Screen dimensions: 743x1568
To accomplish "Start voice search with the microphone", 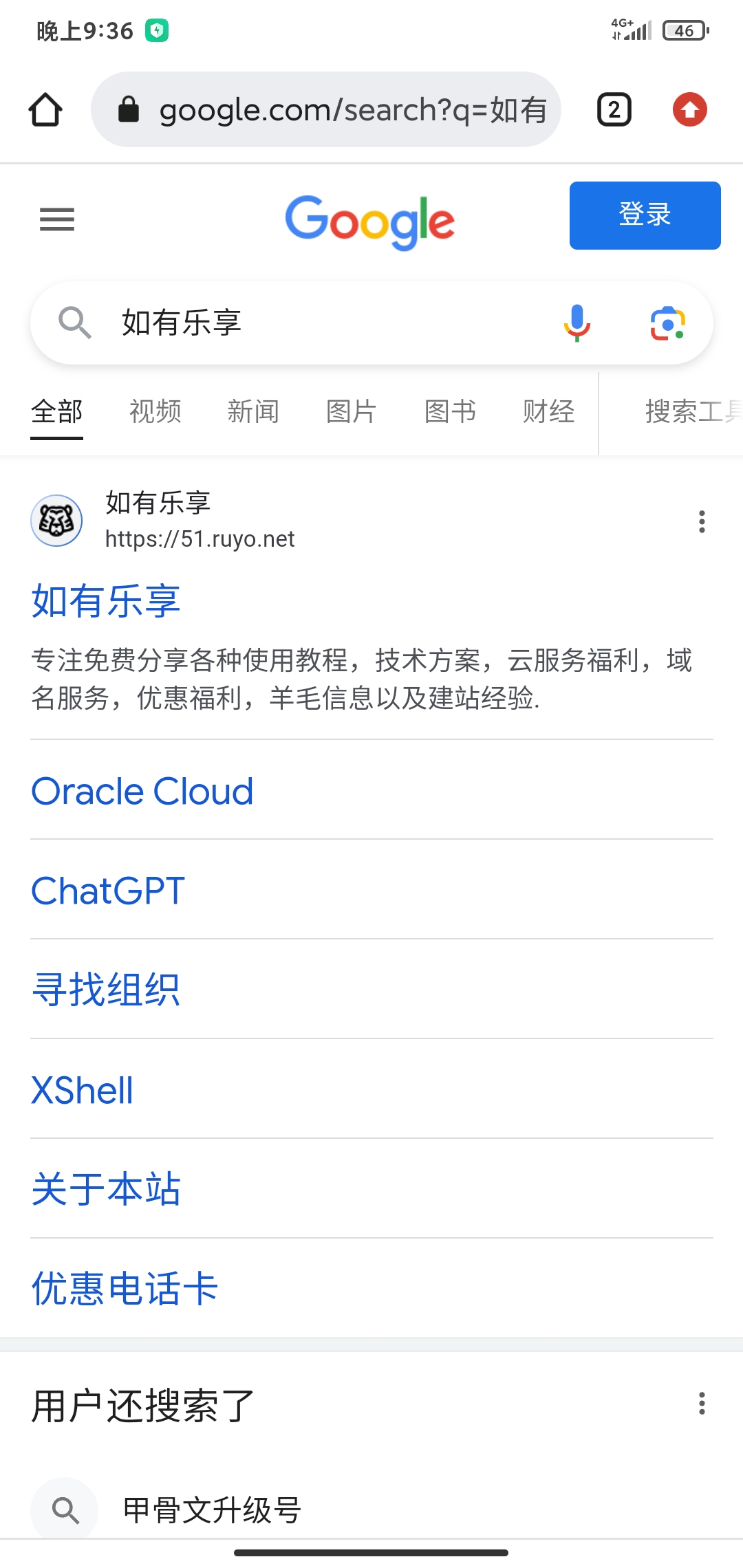I will point(577,323).
